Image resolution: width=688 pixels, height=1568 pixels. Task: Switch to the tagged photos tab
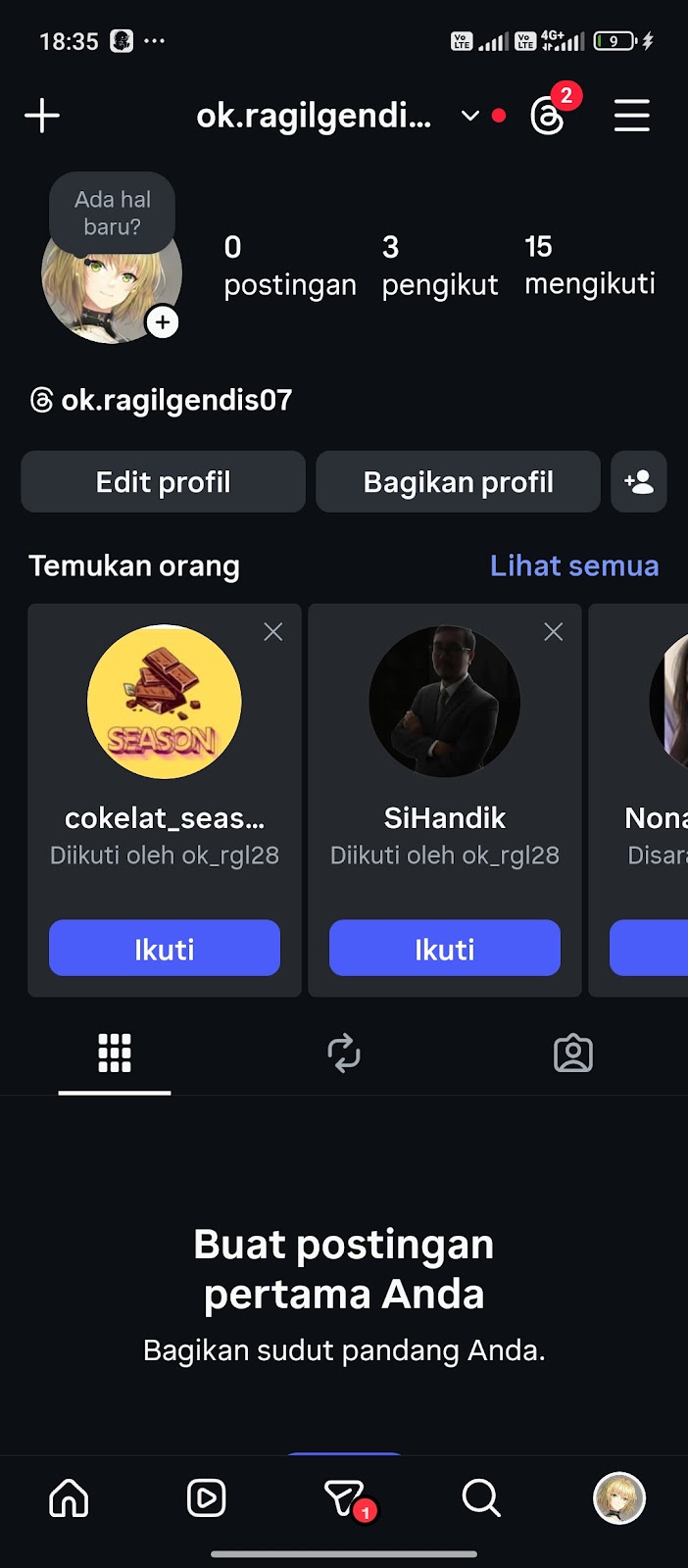[573, 1053]
